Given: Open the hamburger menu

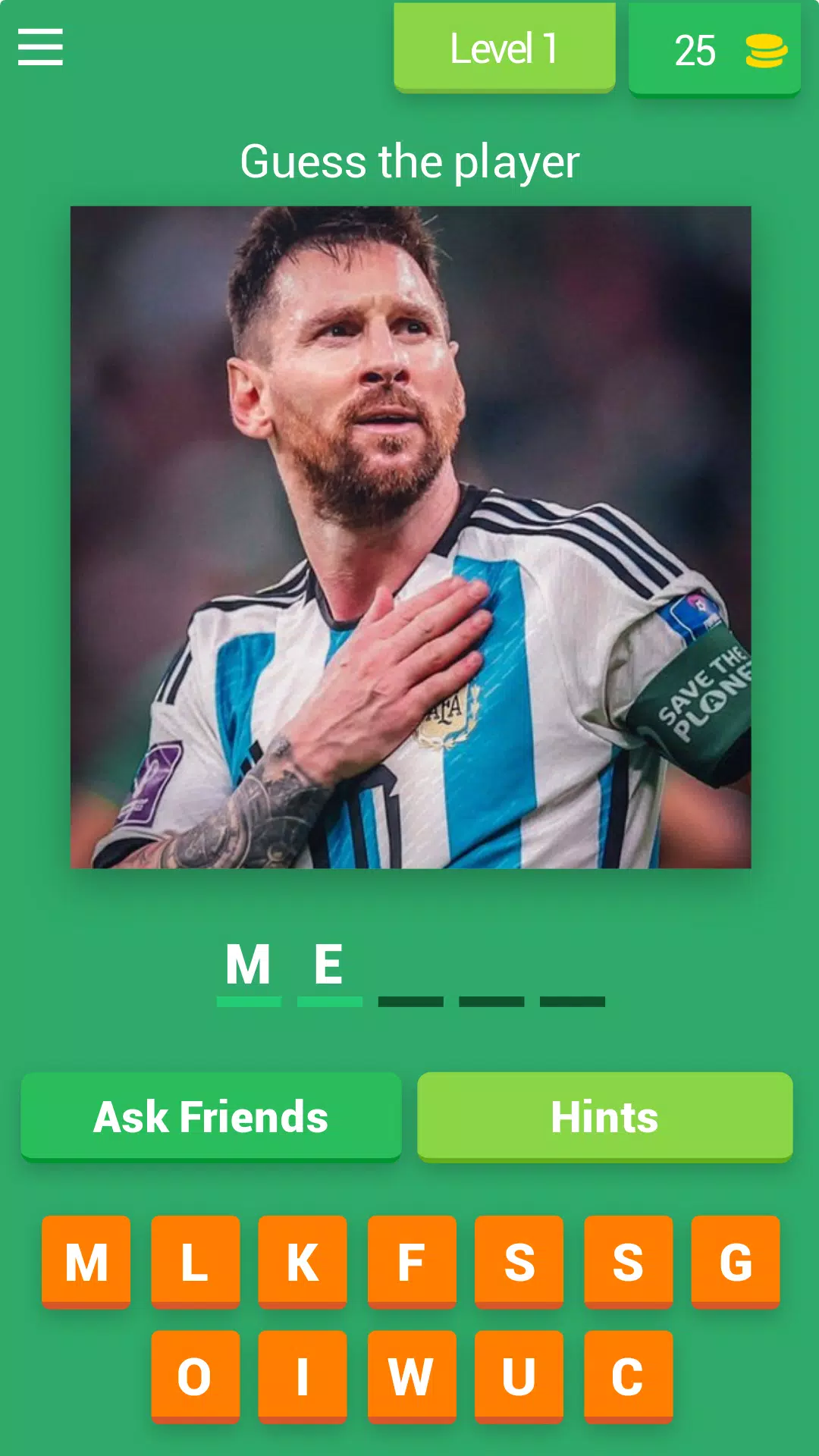Looking at the screenshot, I should (40, 47).
